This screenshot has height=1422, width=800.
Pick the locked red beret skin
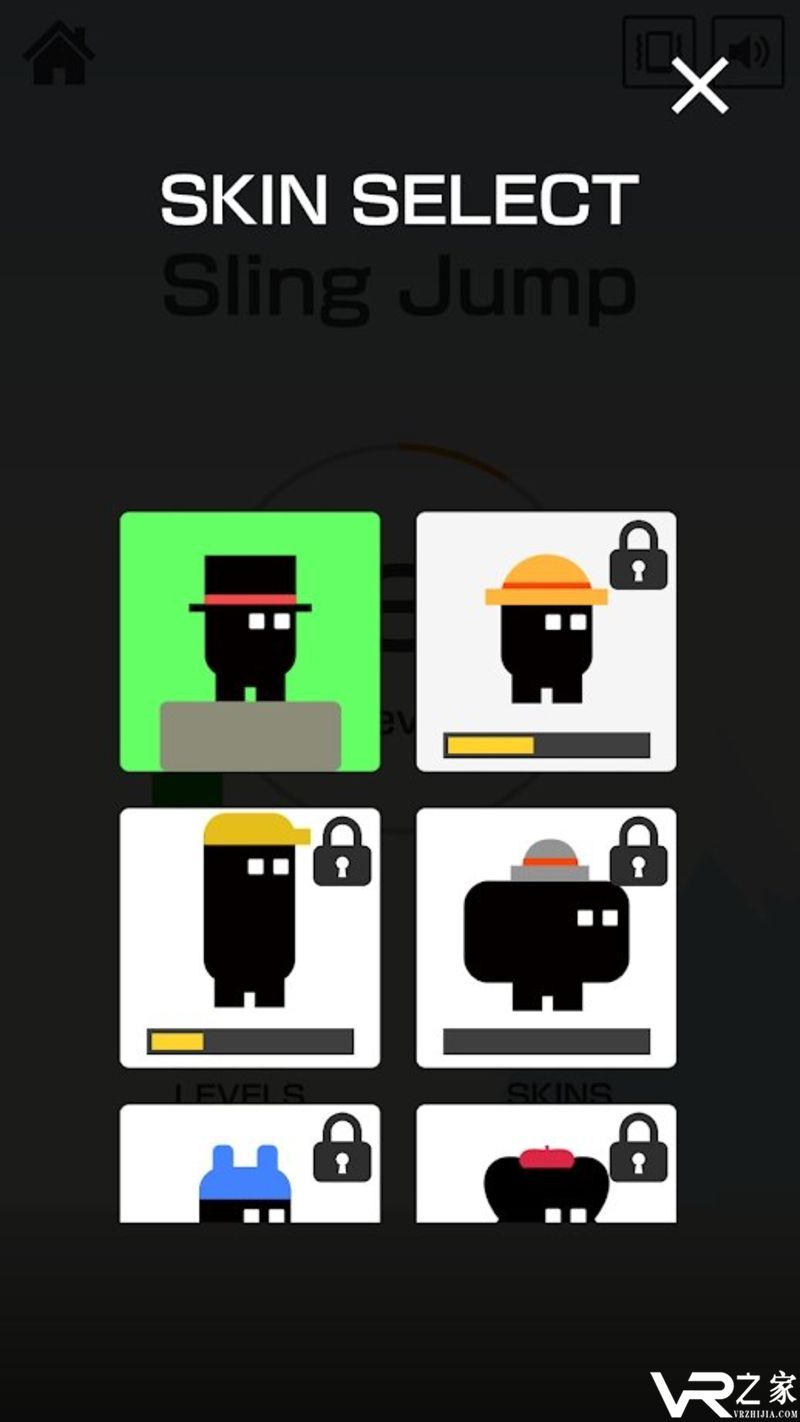point(546,1165)
